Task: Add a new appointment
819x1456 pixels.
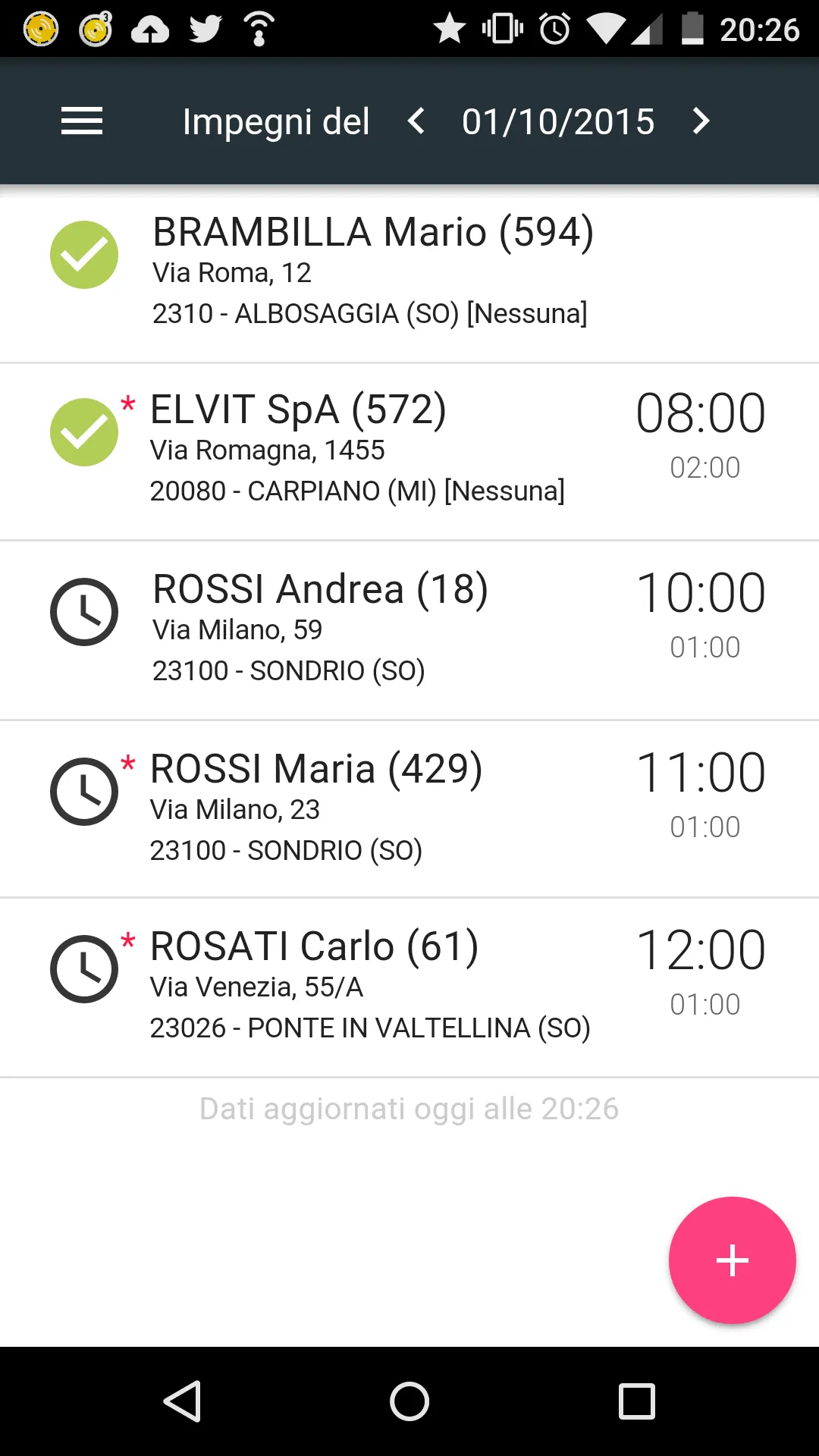Action: tap(732, 1260)
